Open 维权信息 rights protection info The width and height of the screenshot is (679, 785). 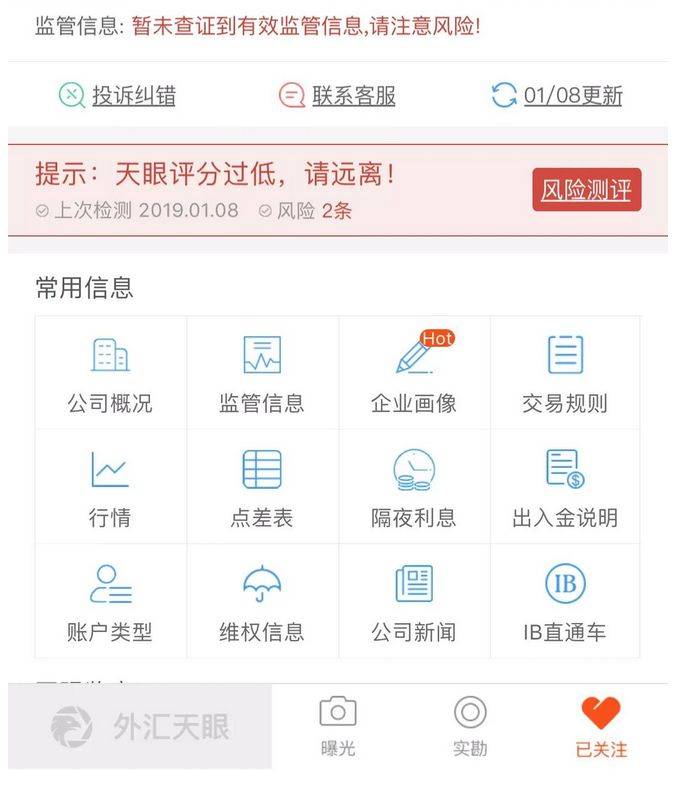click(262, 601)
